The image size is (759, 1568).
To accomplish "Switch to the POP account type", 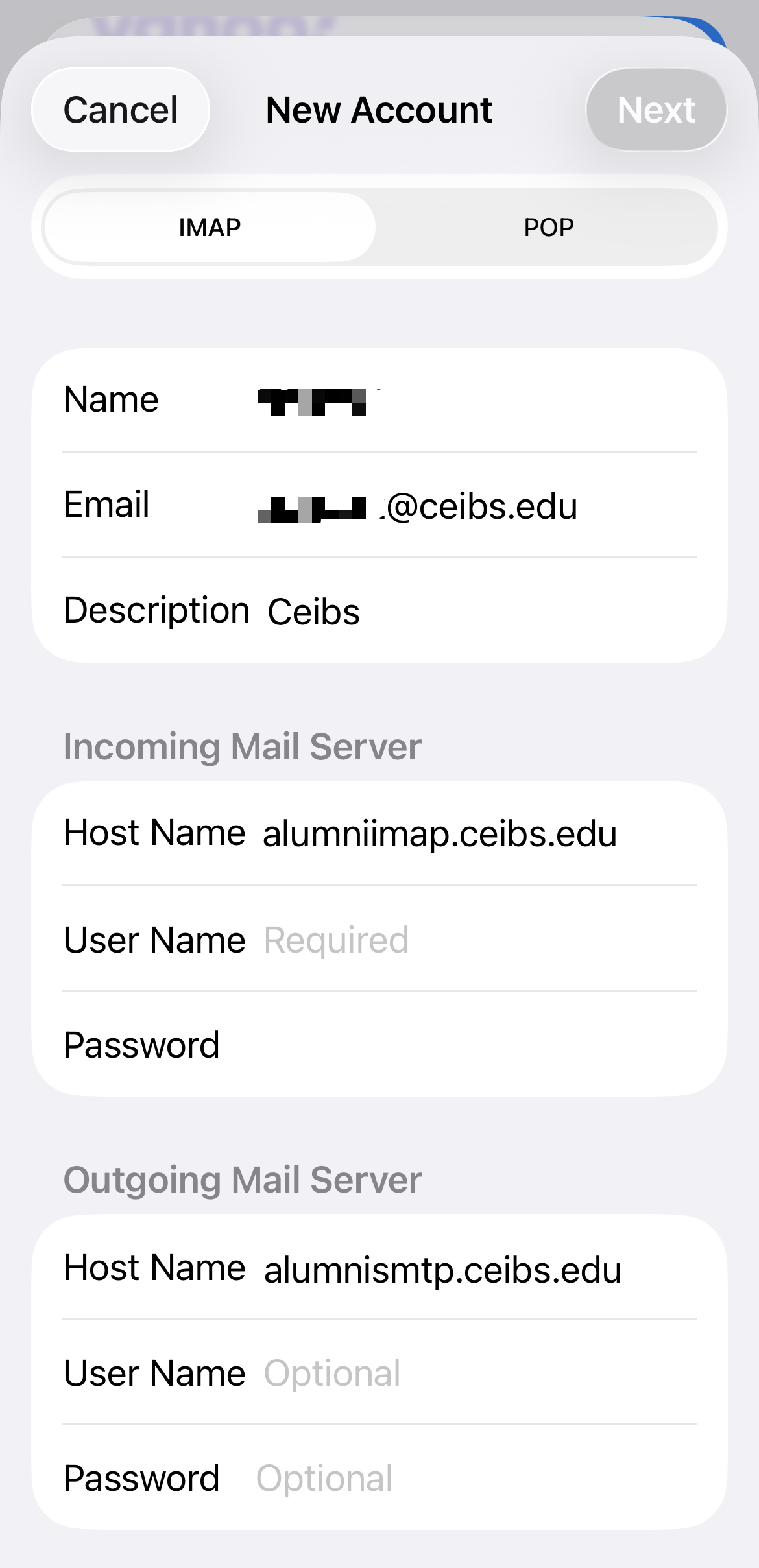I will pos(549,228).
